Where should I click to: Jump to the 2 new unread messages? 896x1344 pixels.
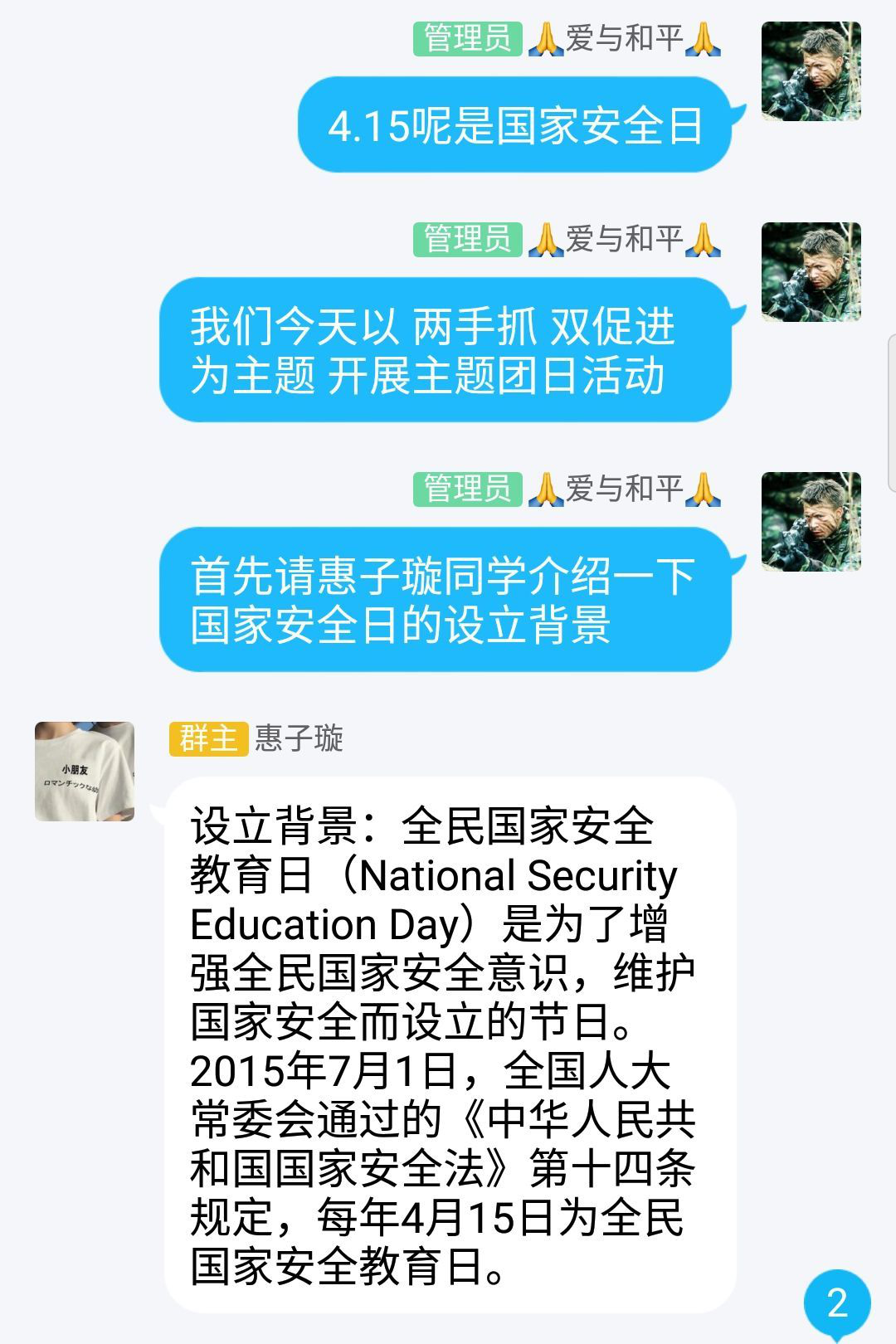pyautogui.click(x=836, y=1303)
